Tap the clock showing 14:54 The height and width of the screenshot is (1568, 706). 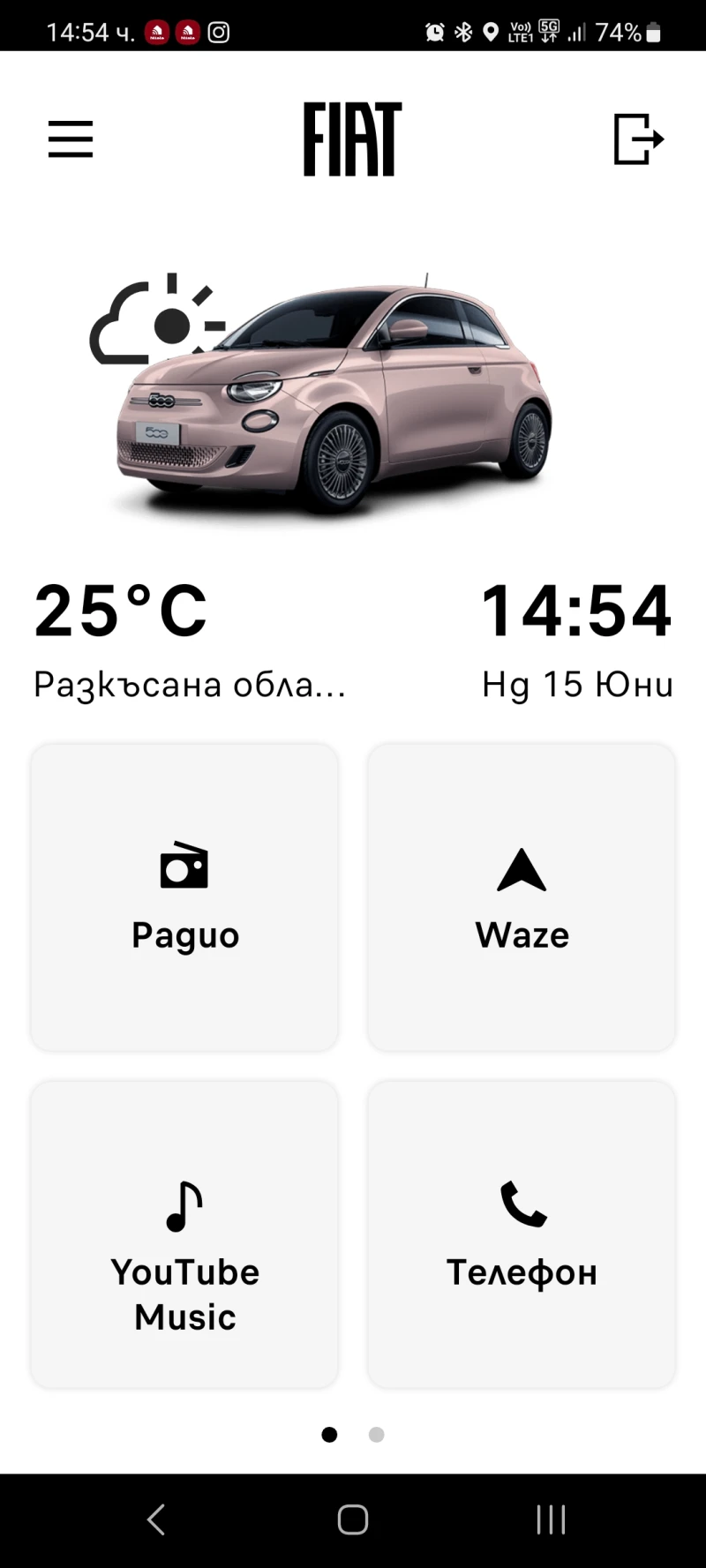click(576, 609)
